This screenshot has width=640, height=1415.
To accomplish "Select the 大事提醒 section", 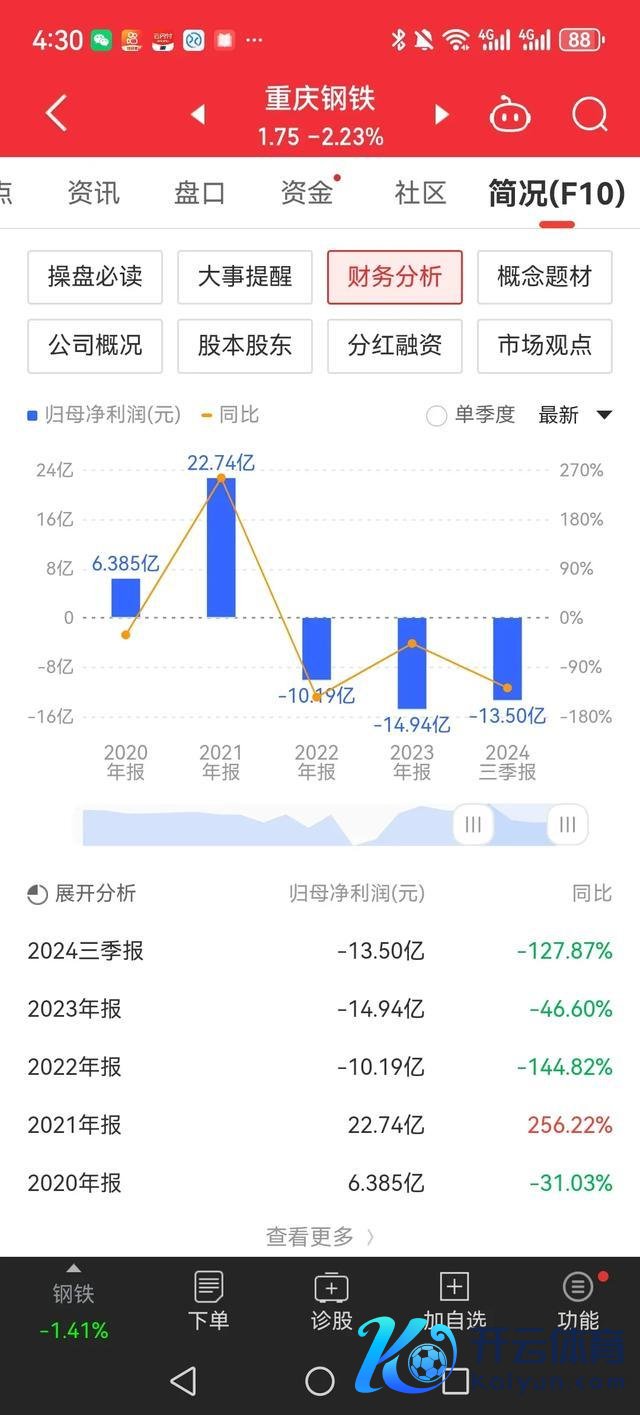I will coord(245,277).
